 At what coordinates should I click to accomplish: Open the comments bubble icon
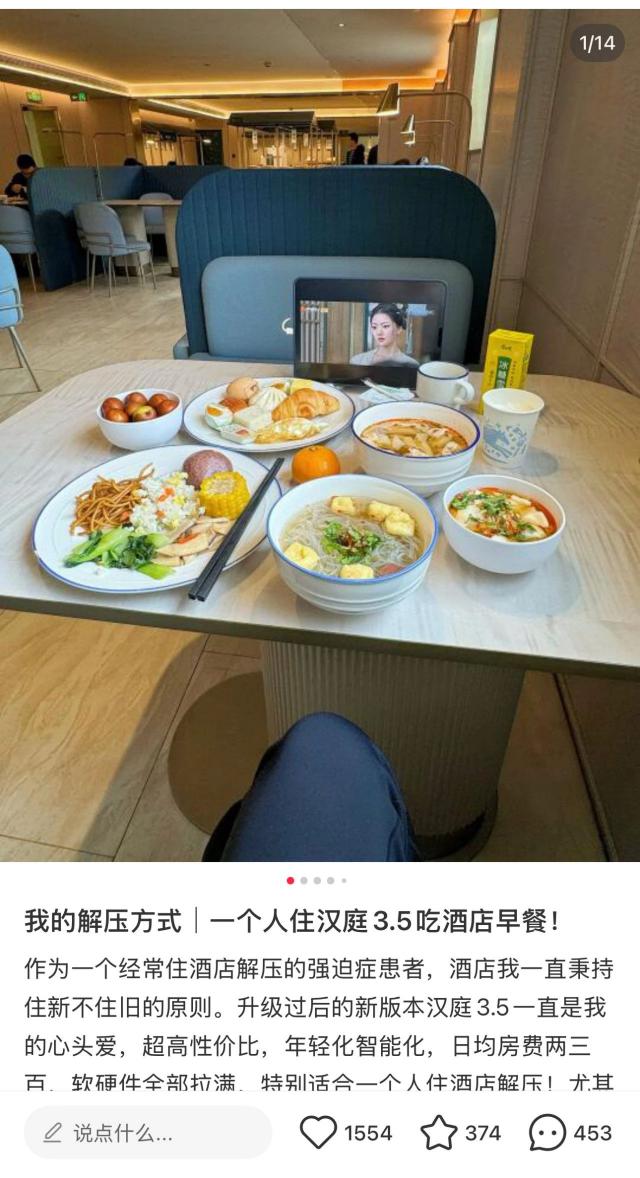pyautogui.click(x=547, y=1132)
